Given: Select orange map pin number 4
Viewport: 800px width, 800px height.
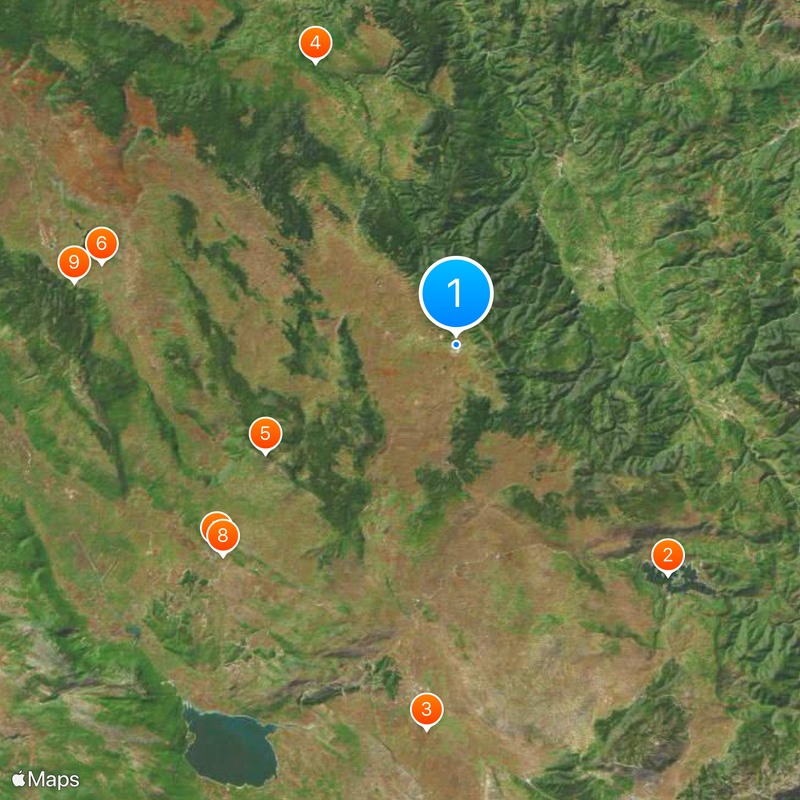Looking at the screenshot, I should click(315, 43).
